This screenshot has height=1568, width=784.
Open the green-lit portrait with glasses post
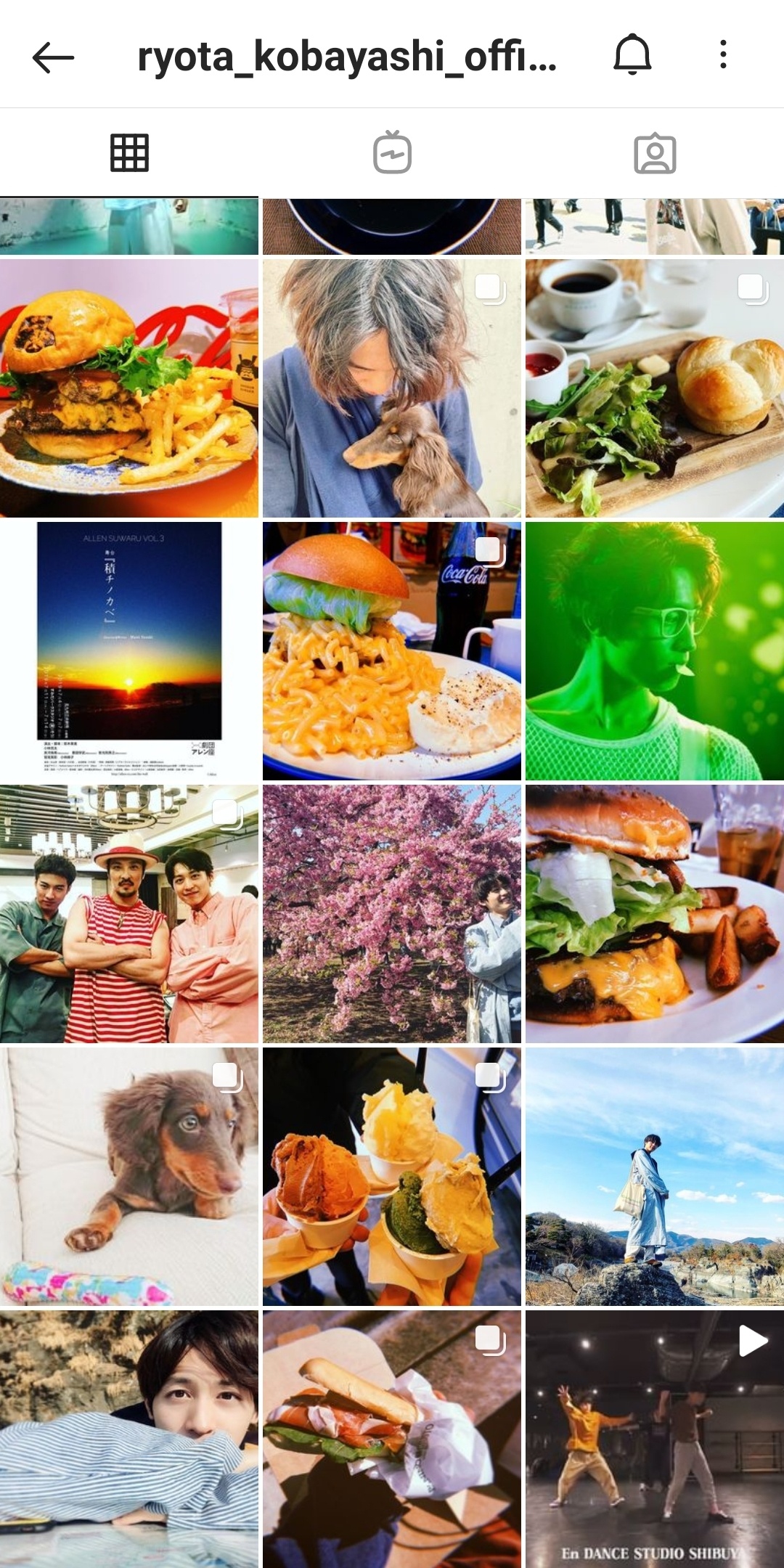[655, 651]
